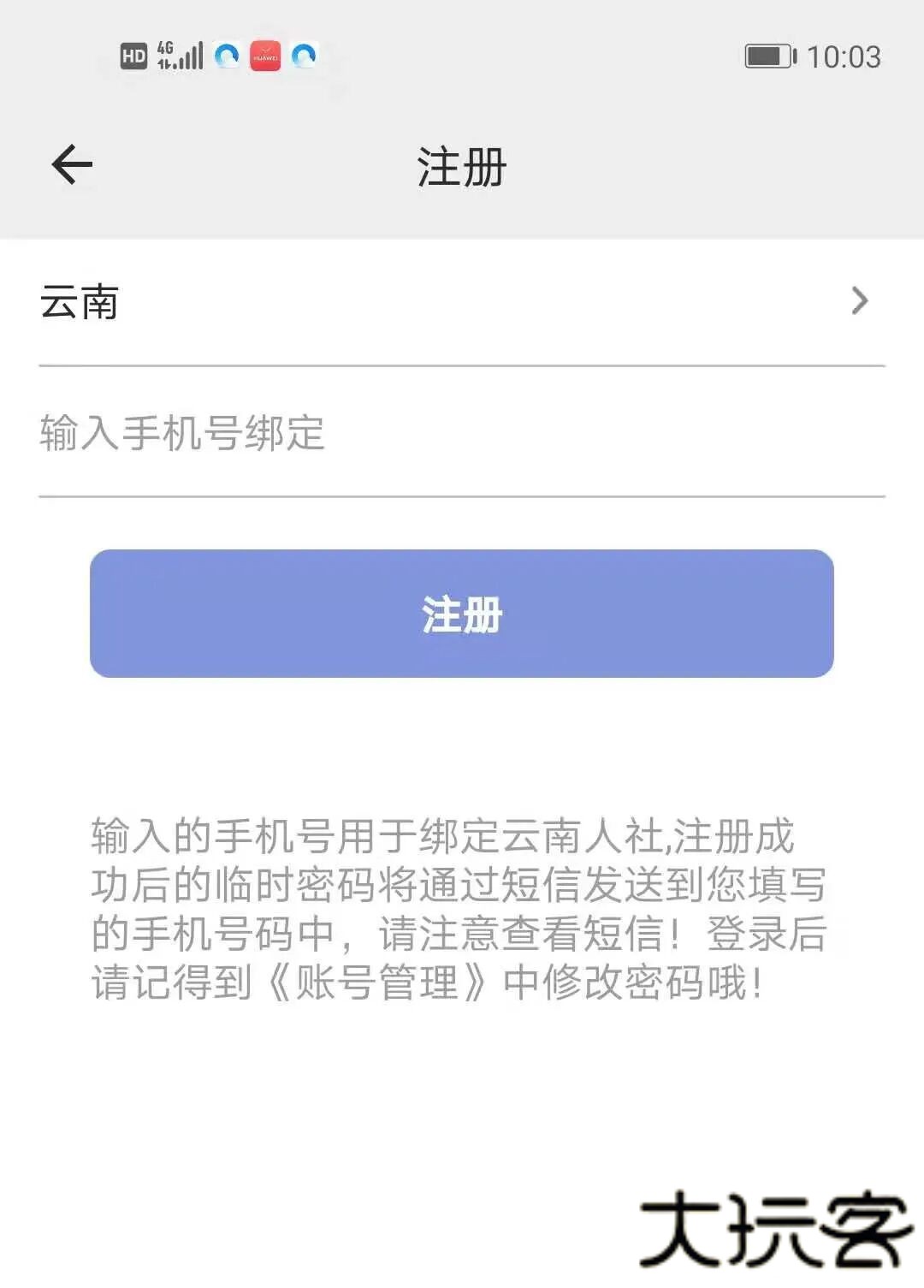Tap the 10:03 clock in the status bar

click(844, 56)
